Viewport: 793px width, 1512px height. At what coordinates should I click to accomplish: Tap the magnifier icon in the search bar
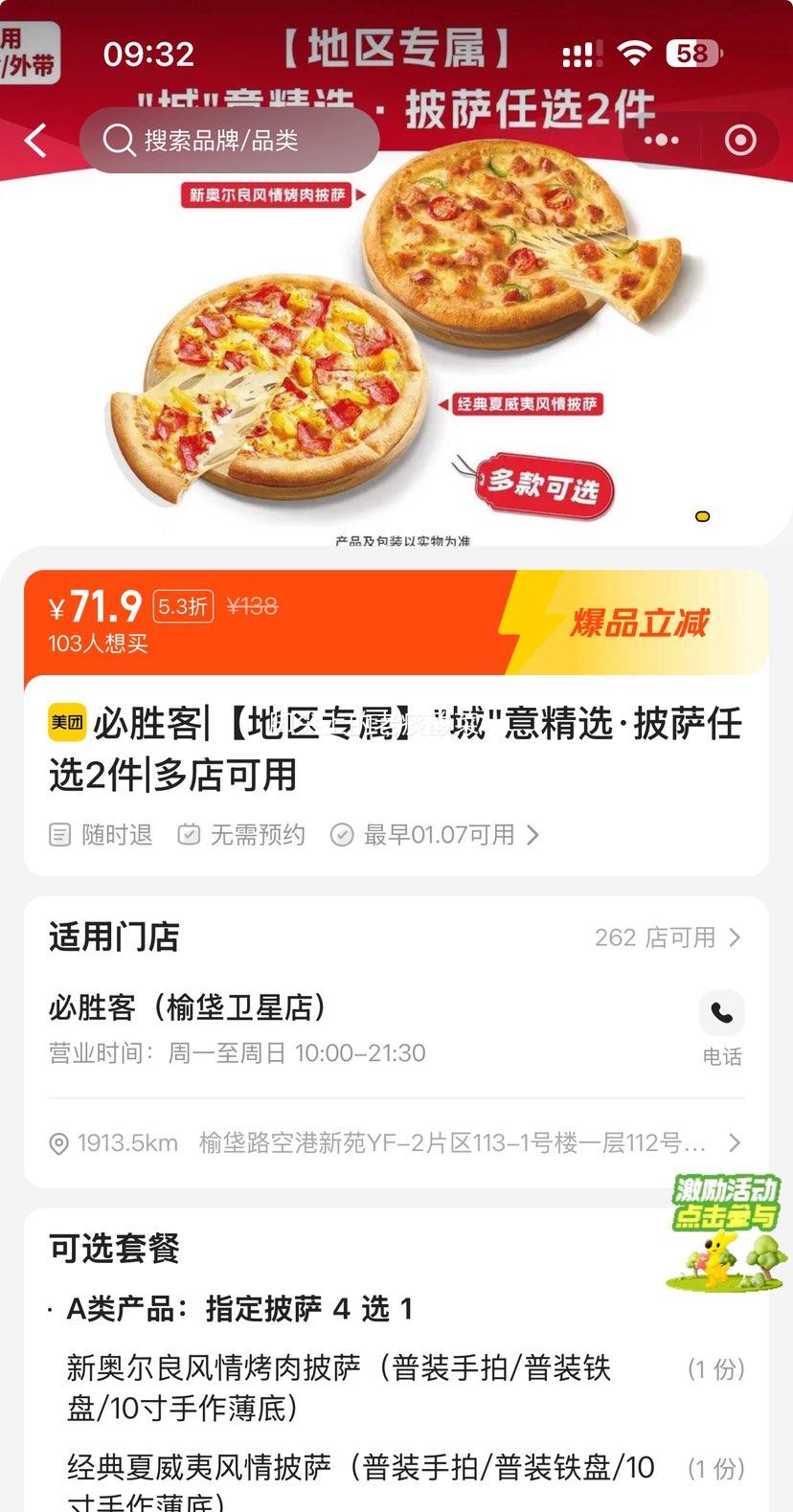click(x=118, y=140)
